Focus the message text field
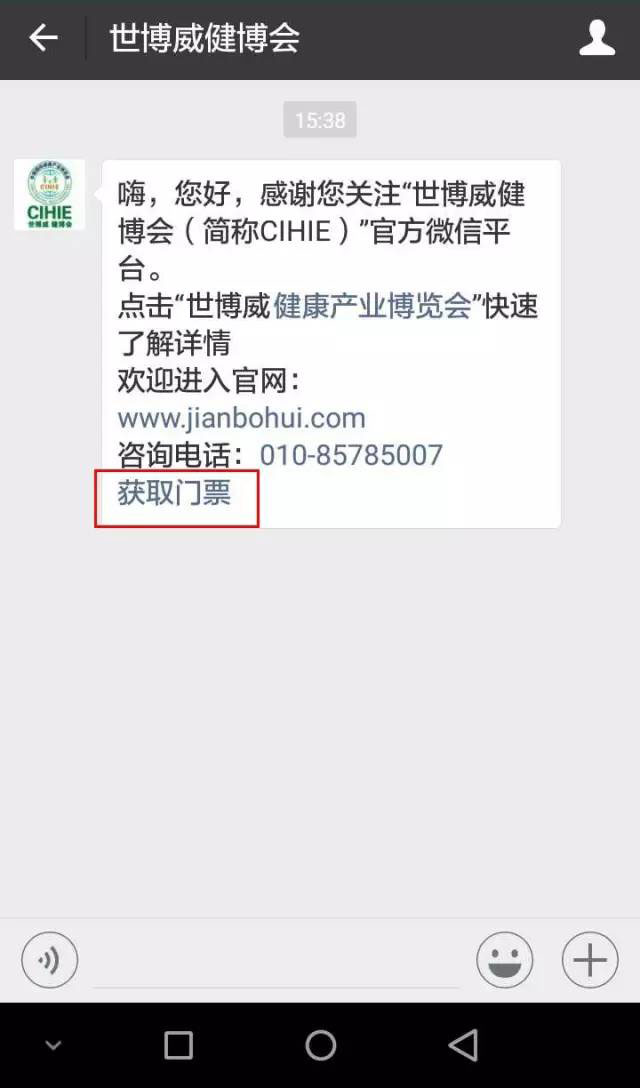640x1088 pixels. pyautogui.click(x=276, y=962)
